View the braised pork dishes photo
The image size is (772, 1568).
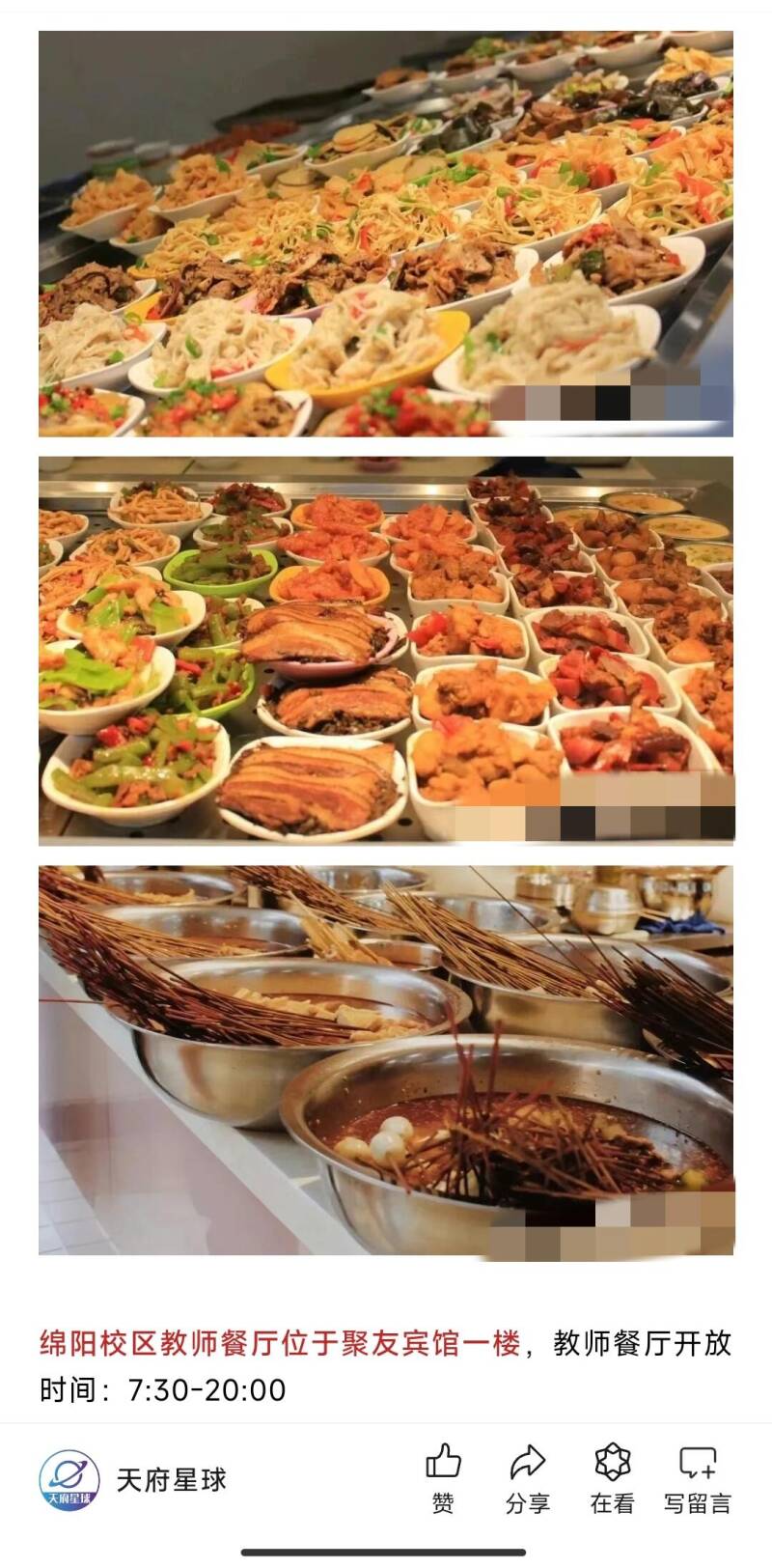pos(386,651)
